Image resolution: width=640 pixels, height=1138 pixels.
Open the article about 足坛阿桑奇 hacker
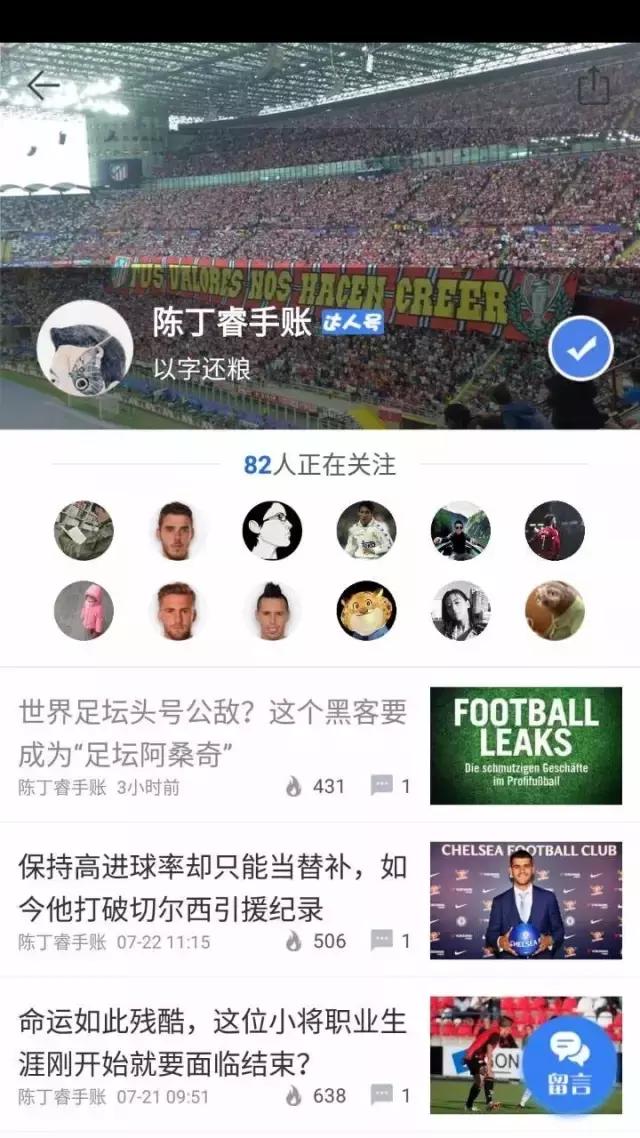[213, 732]
